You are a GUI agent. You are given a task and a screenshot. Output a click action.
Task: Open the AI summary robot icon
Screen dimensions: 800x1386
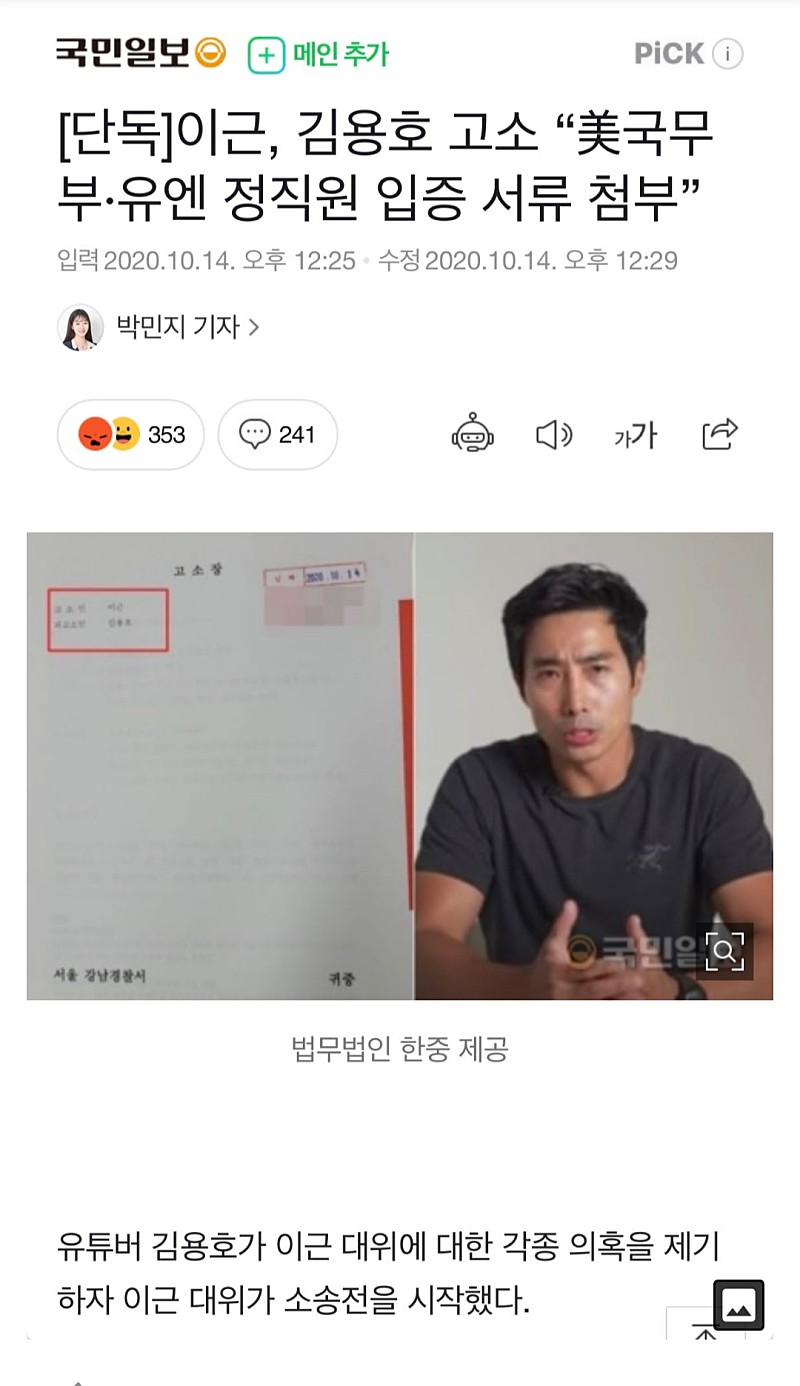tap(472, 435)
